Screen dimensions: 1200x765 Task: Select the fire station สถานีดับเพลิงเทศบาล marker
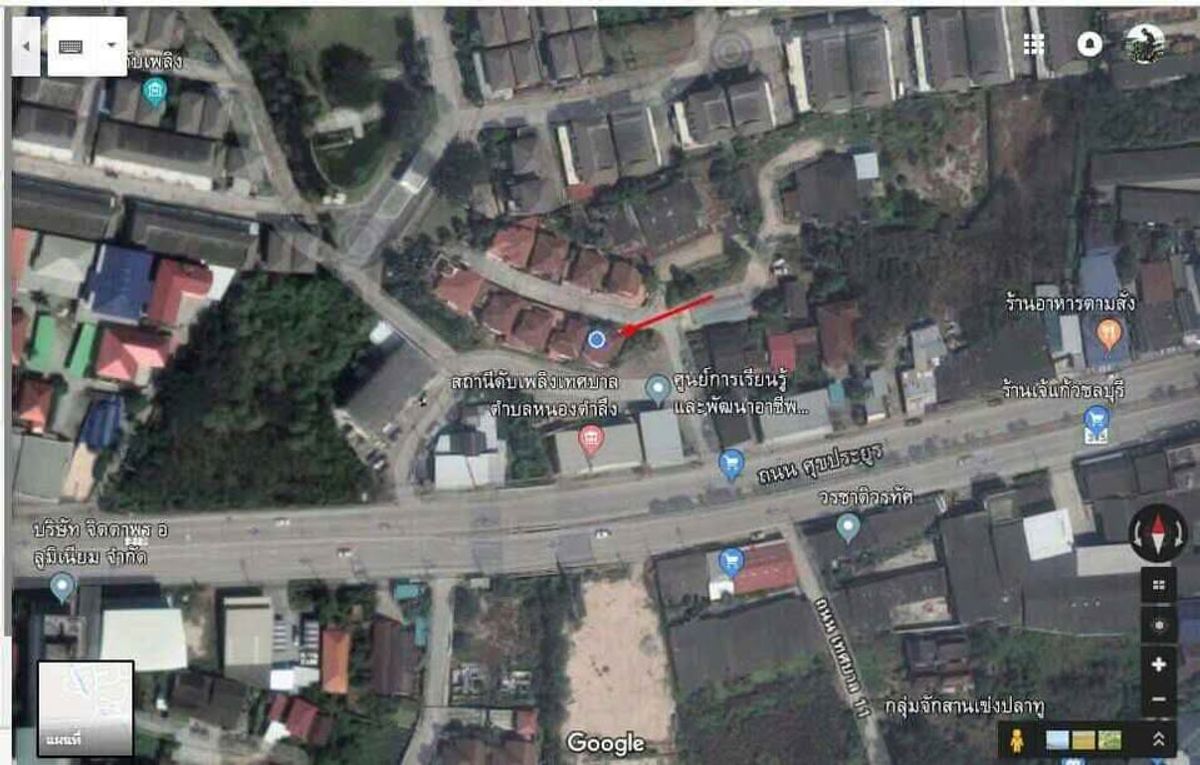(x=591, y=438)
